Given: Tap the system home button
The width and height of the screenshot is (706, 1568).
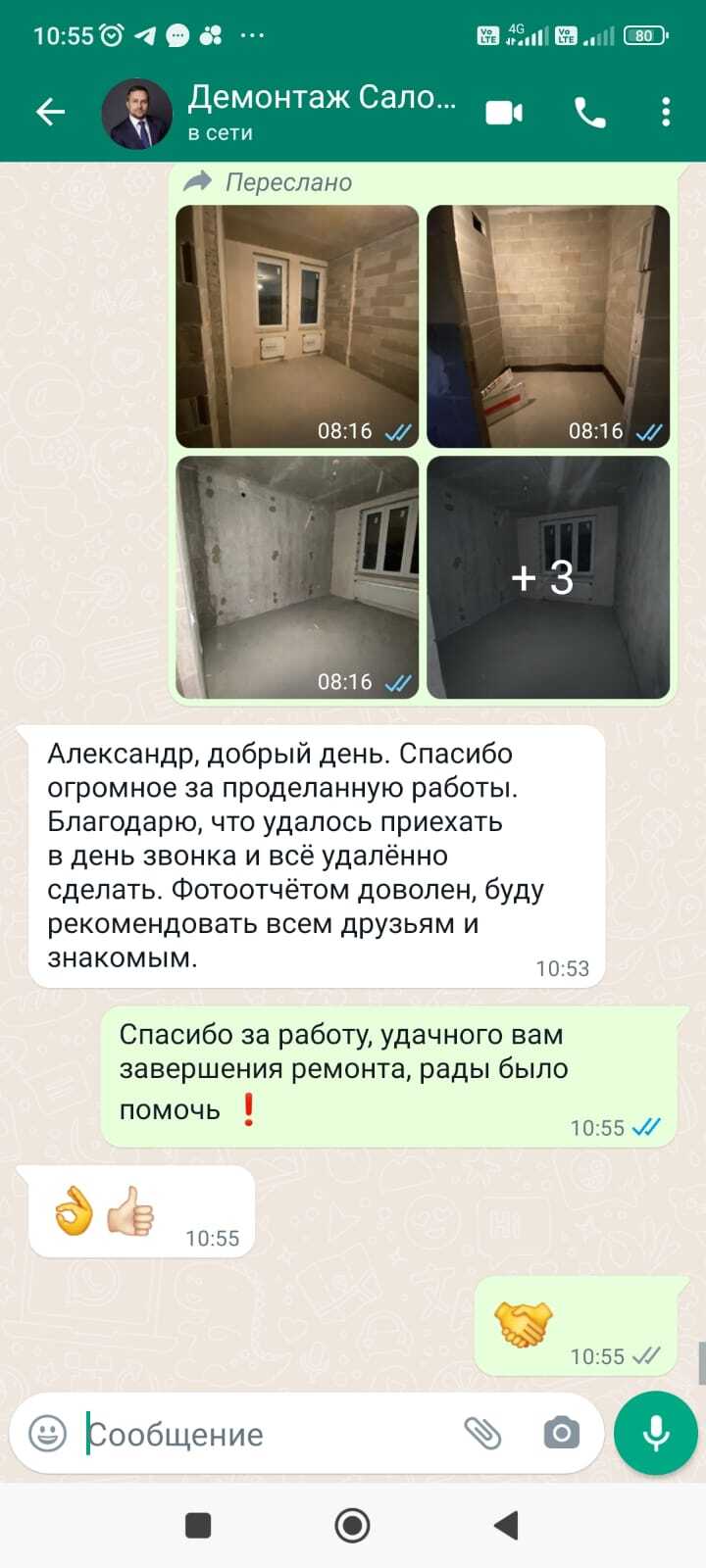Looking at the screenshot, I should 352,1525.
